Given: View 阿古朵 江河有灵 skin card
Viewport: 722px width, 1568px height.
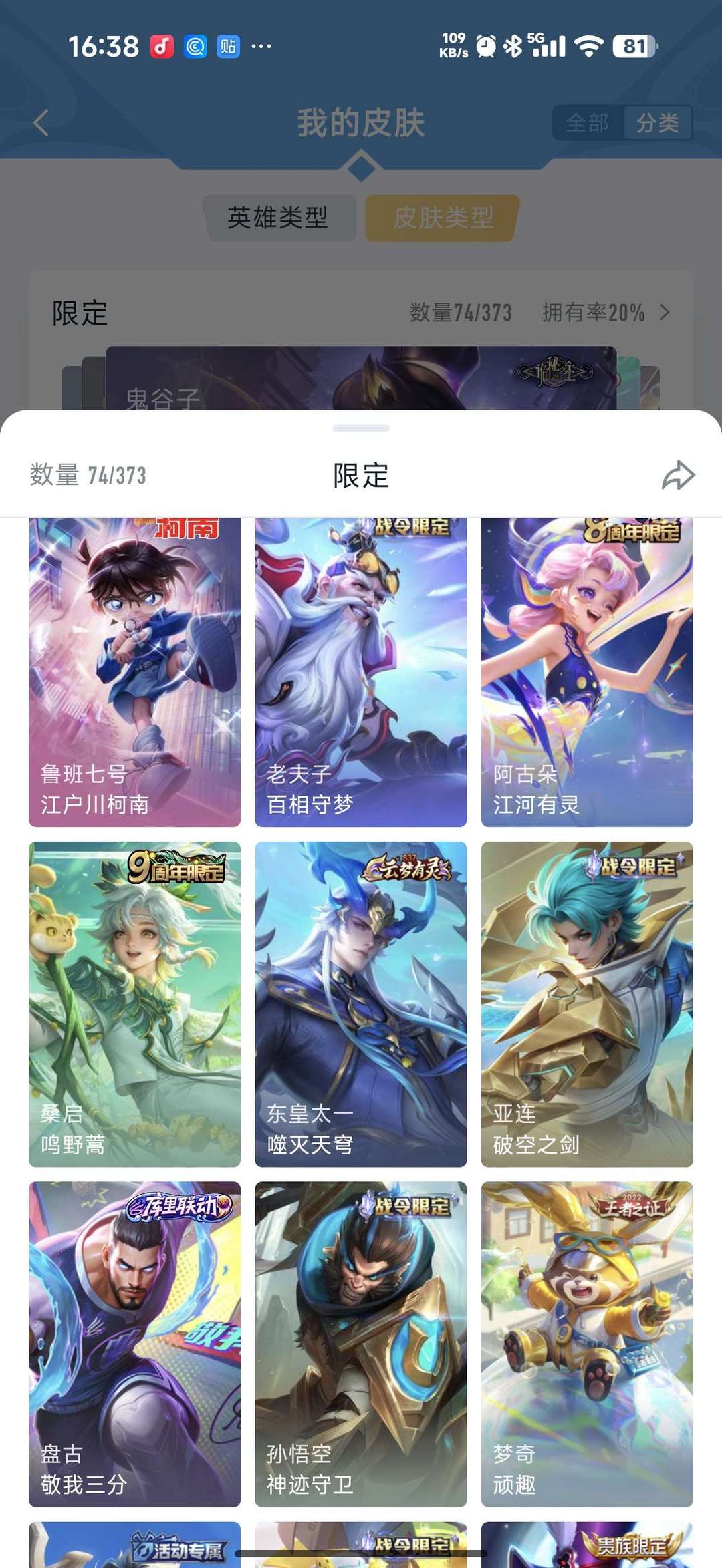Looking at the screenshot, I should tap(586, 671).
